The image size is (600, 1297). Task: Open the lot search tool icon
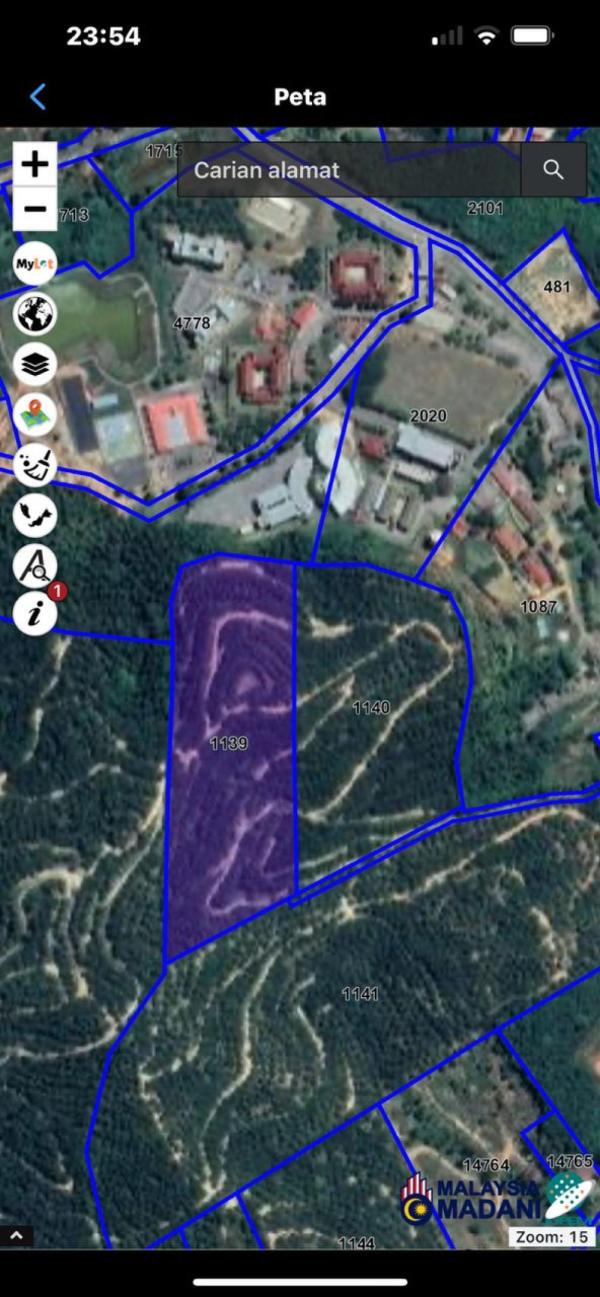pyautogui.click(x=35, y=565)
